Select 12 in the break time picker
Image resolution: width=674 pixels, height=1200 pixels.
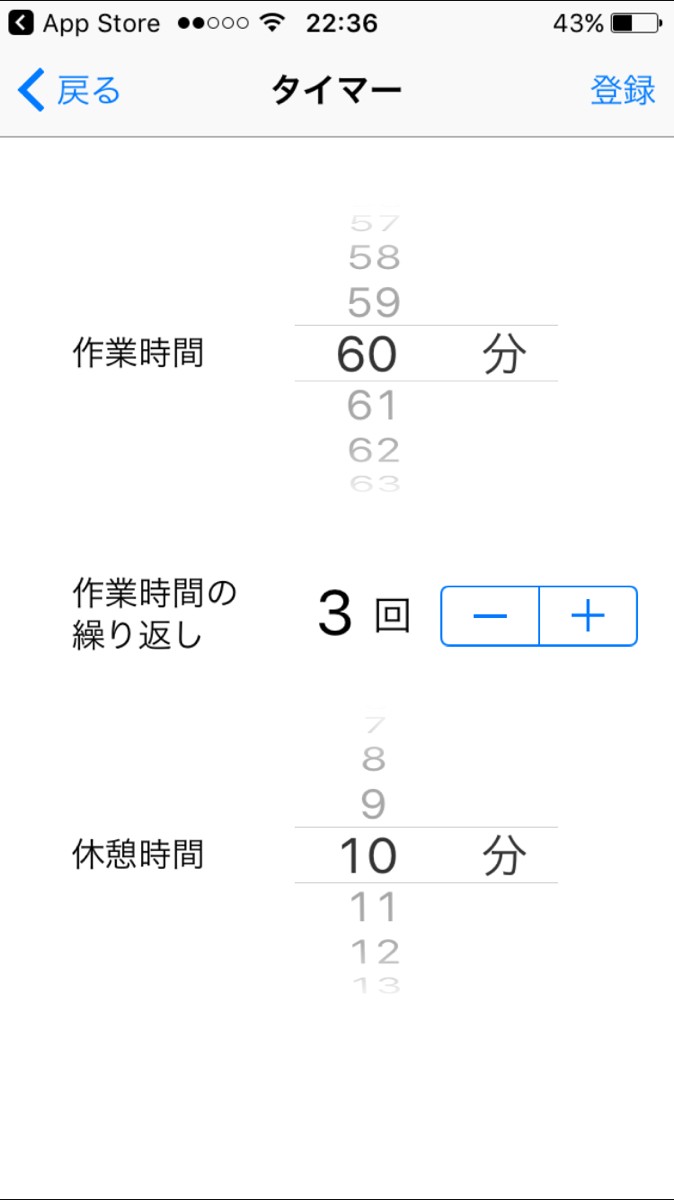click(374, 952)
